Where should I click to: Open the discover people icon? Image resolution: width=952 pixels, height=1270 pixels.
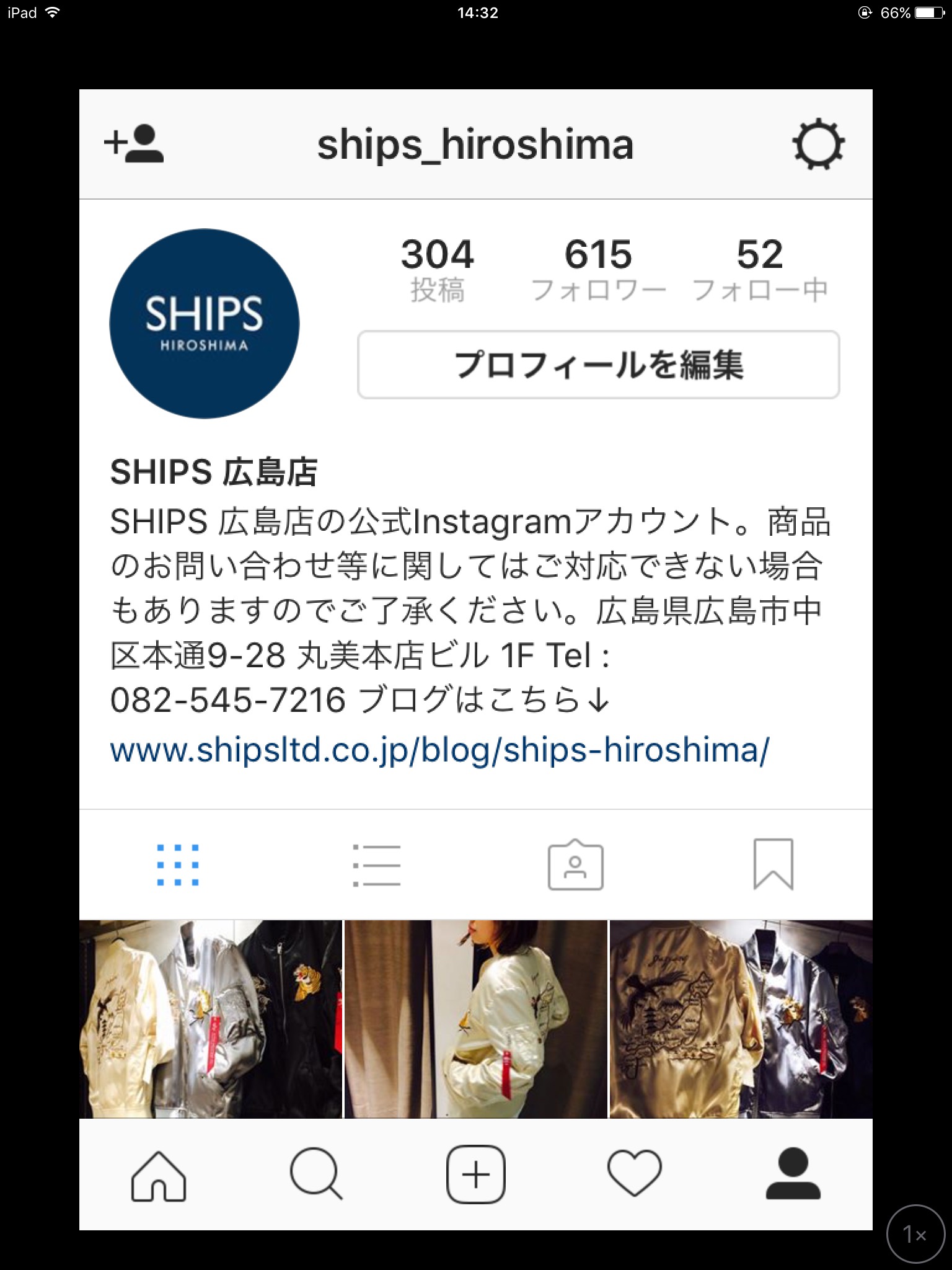134,144
